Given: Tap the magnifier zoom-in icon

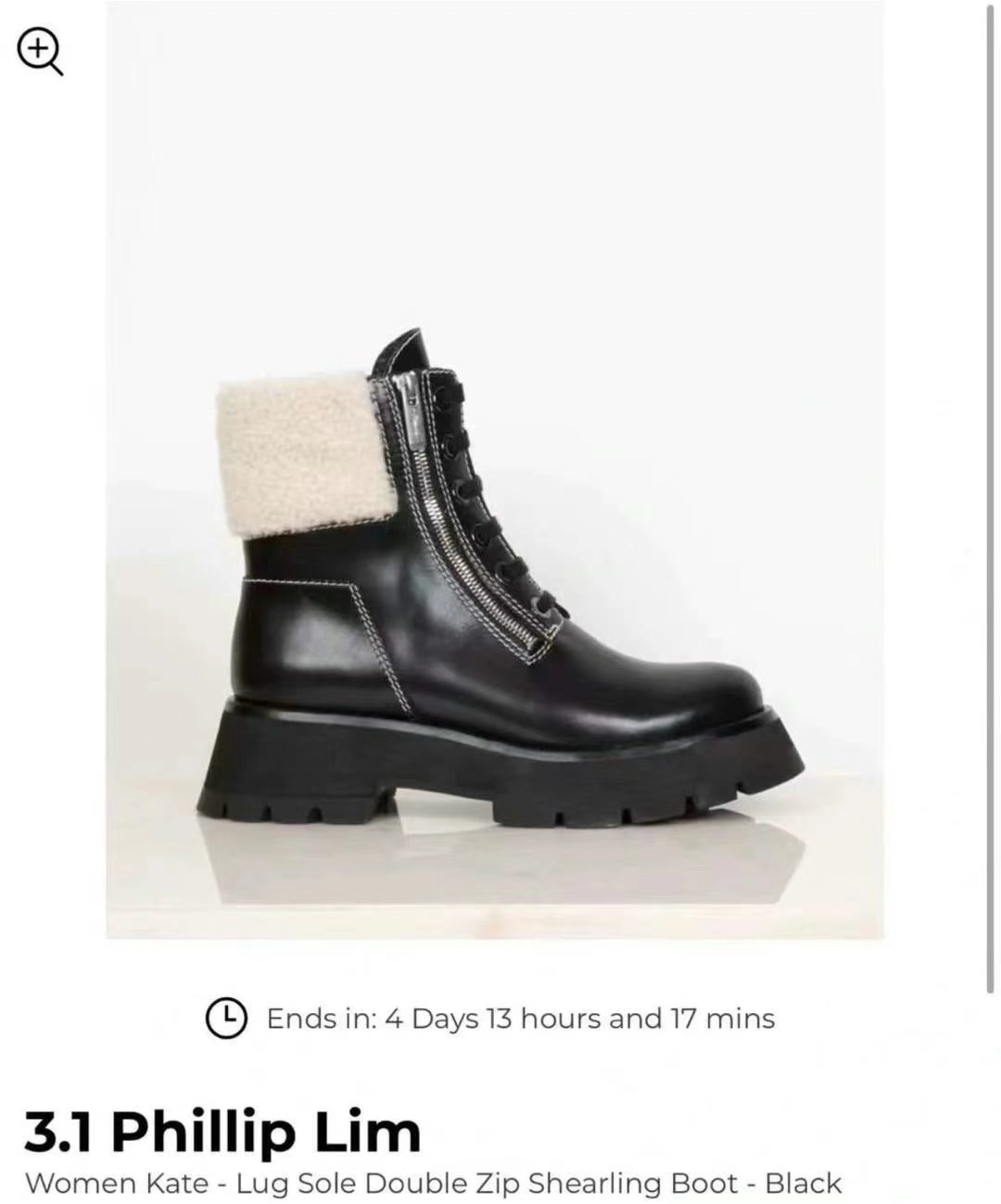Looking at the screenshot, I should (40, 51).
